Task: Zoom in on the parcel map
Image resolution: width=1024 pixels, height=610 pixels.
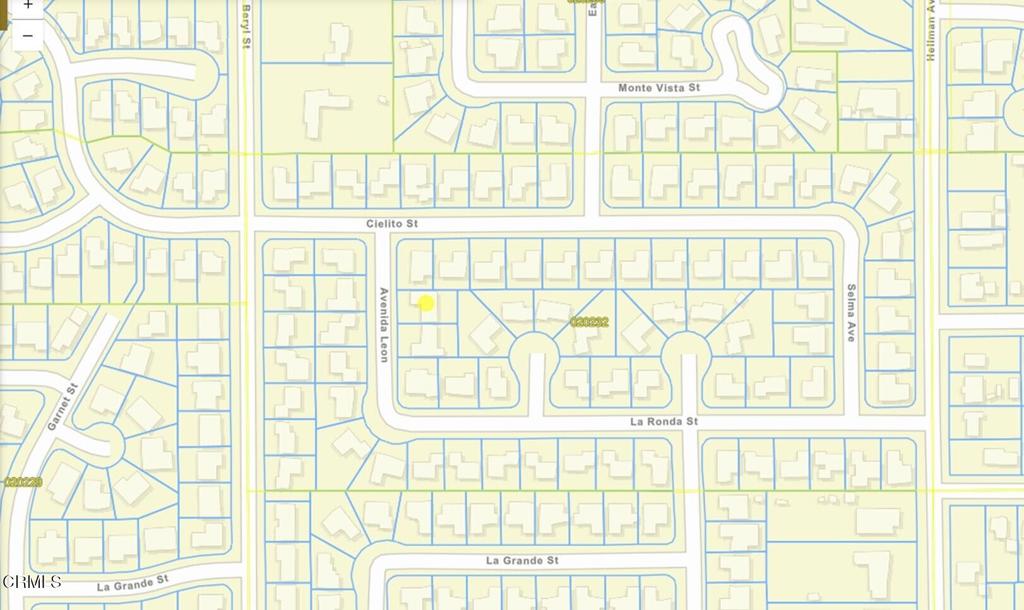Action: click(x=27, y=6)
